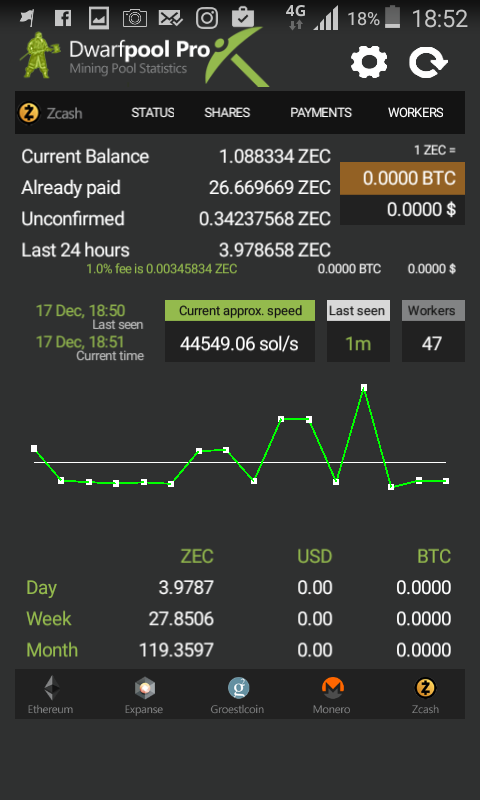The height and width of the screenshot is (800, 480).
Task: Choose Groestlcoin from the coin bar
Action: (x=237, y=694)
